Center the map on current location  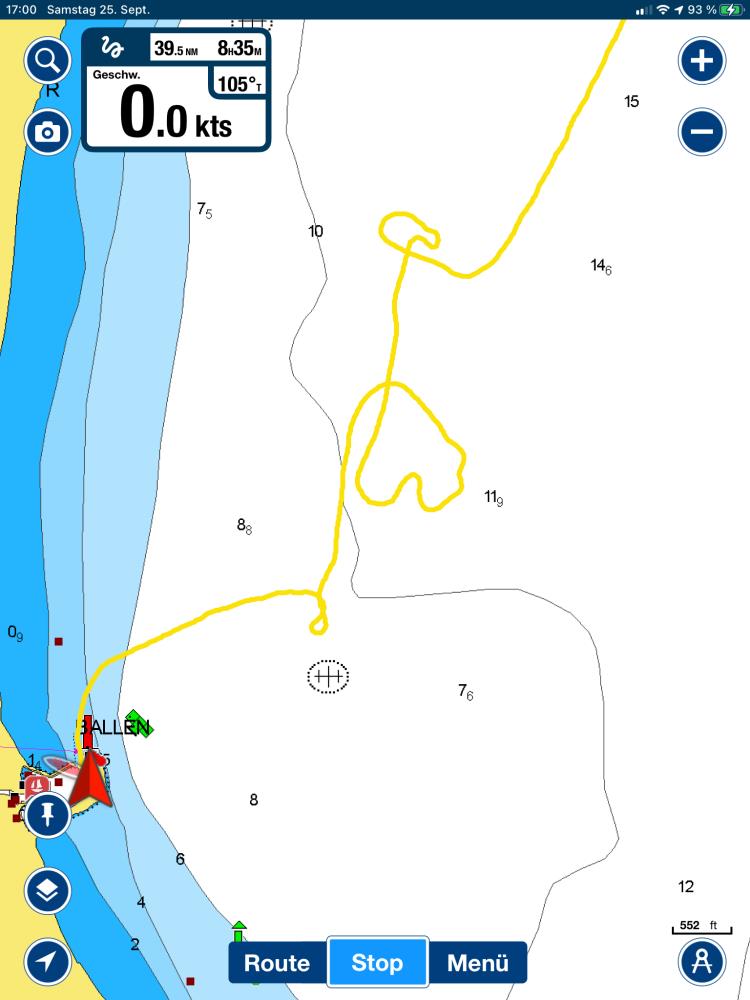point(47,962)
